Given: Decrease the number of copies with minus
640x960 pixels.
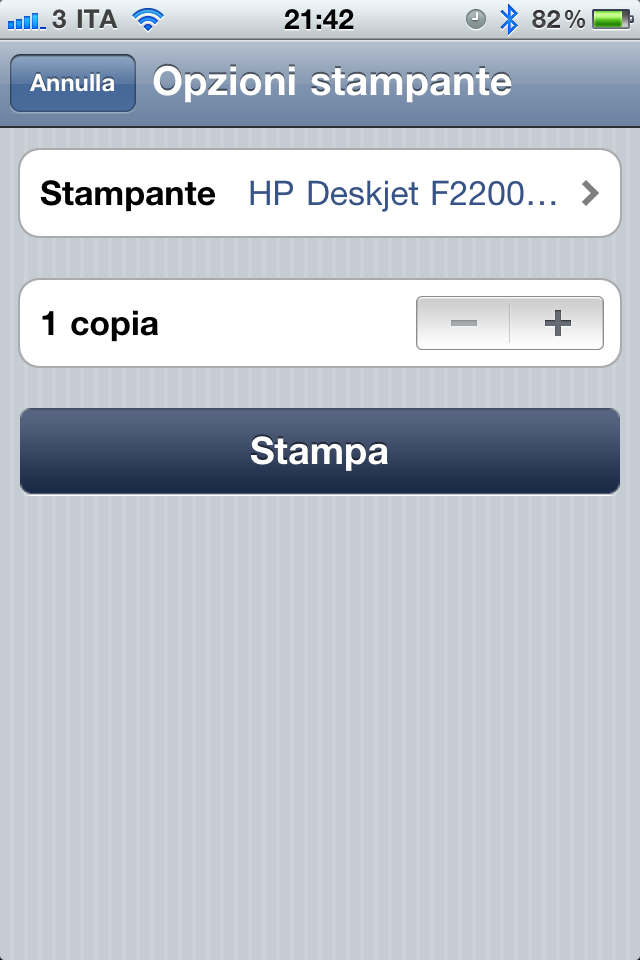Looking at the screenshot, I should click(463, 323).
